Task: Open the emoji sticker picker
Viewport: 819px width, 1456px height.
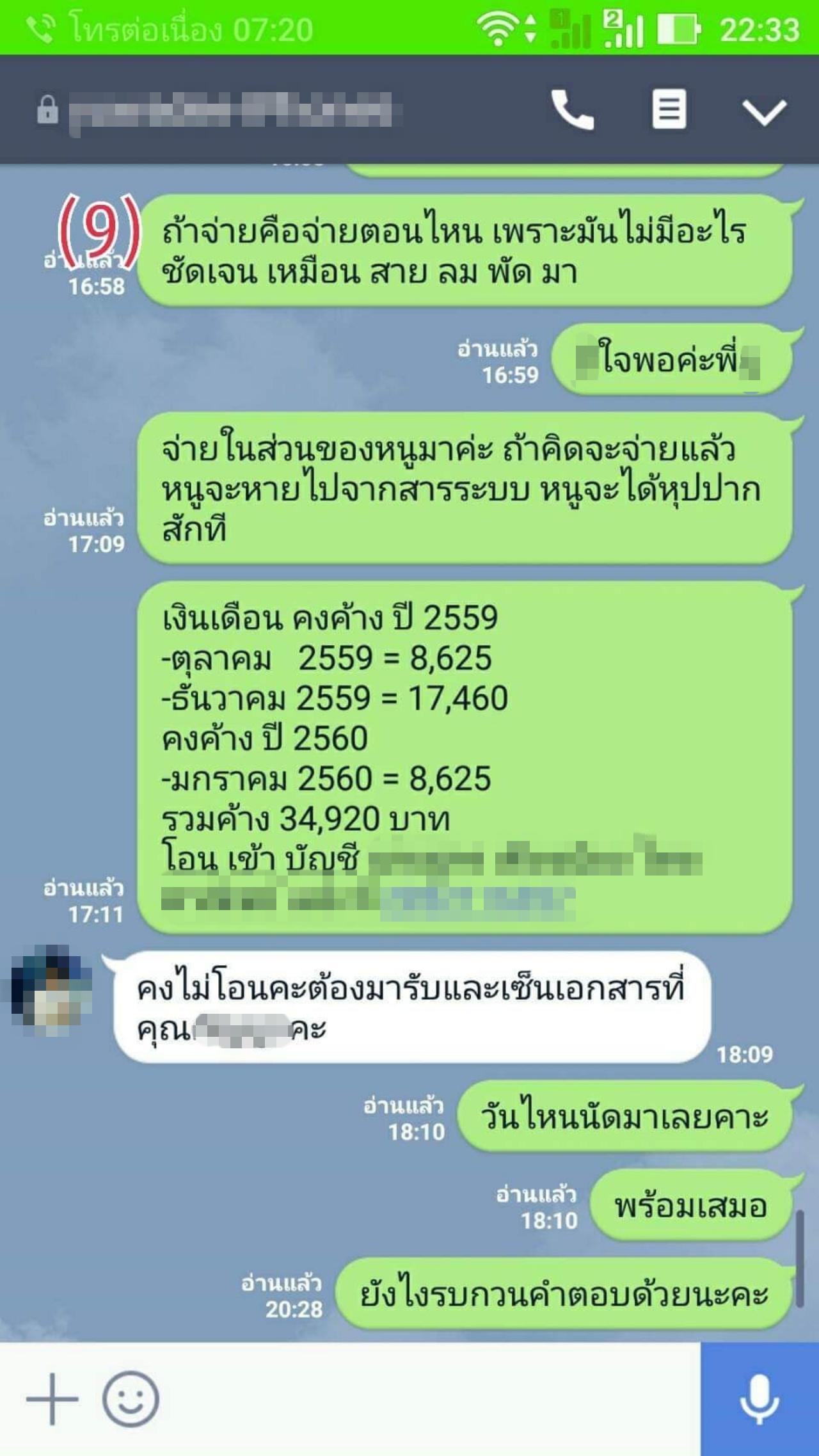Action: (x=131, y=1398)
